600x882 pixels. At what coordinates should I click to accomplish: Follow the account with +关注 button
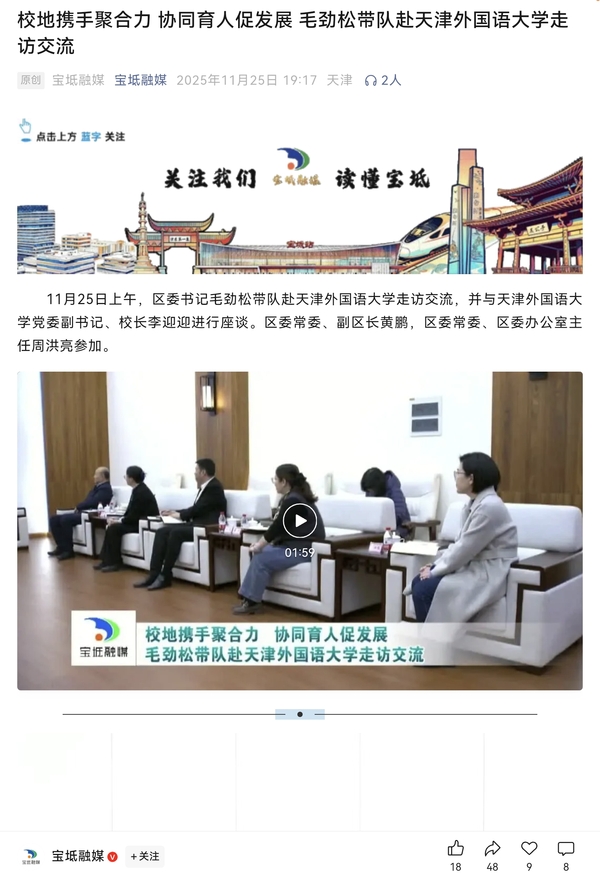tap(145, 856)
